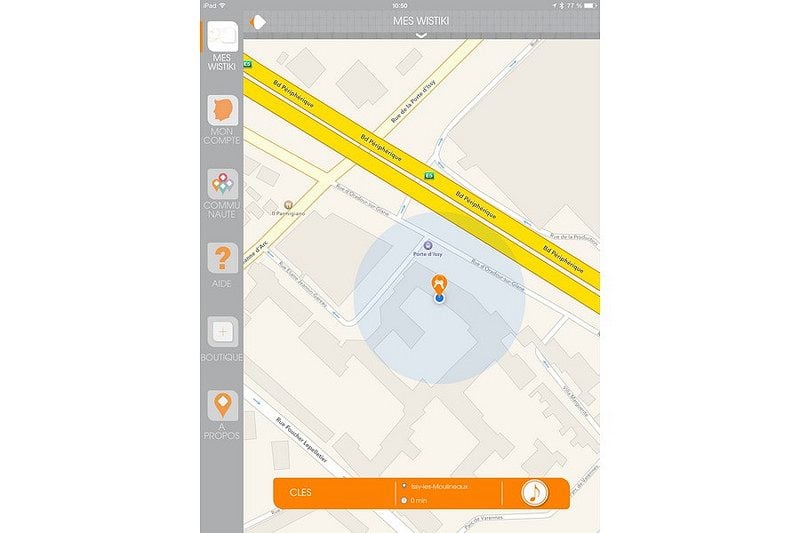This screenshot has height=533, width=800.
Task: Open the Aide help section
Action: (x=222, y=265)
